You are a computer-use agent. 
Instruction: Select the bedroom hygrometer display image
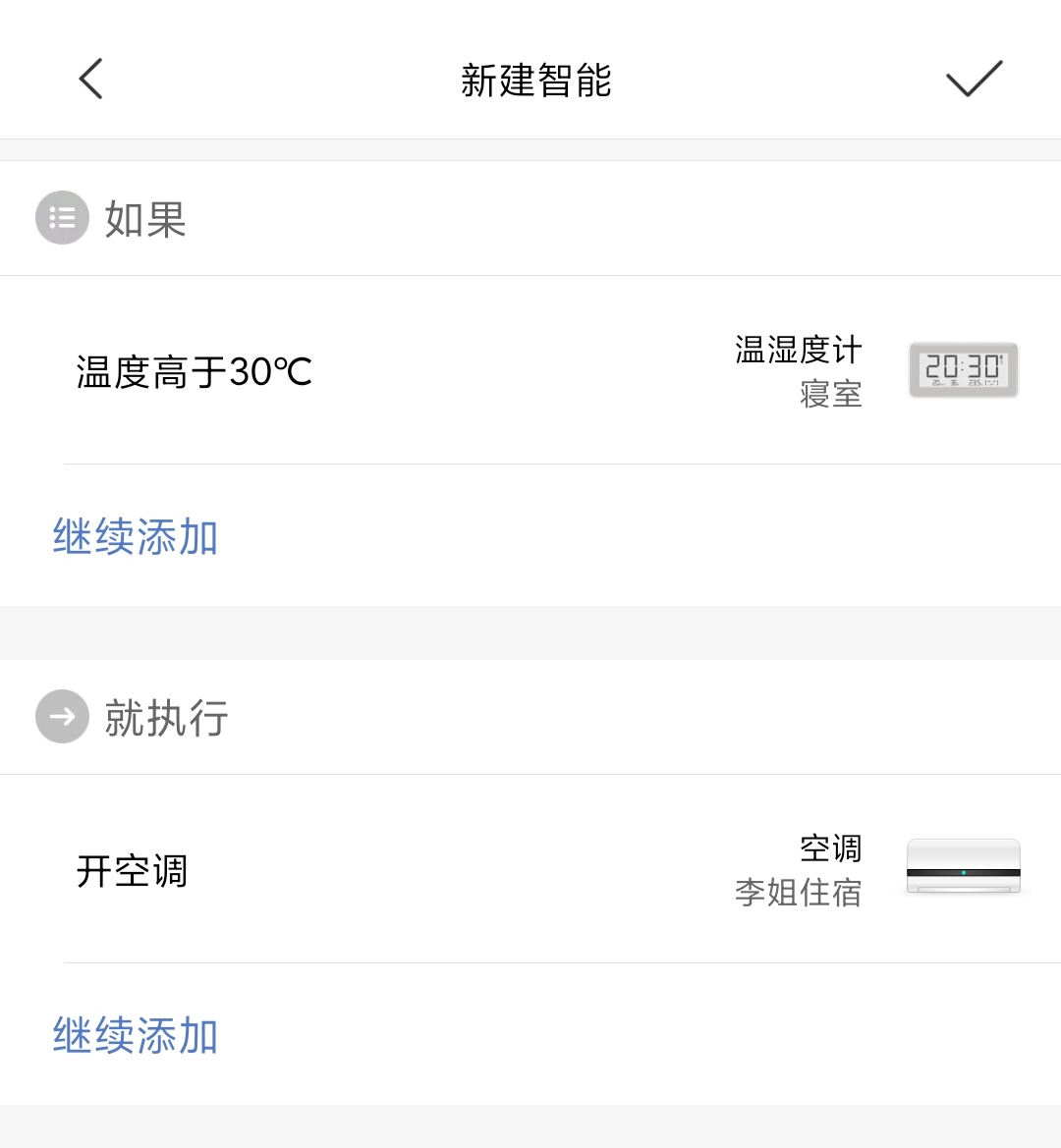pyautogui.click(x=964, y=370)
